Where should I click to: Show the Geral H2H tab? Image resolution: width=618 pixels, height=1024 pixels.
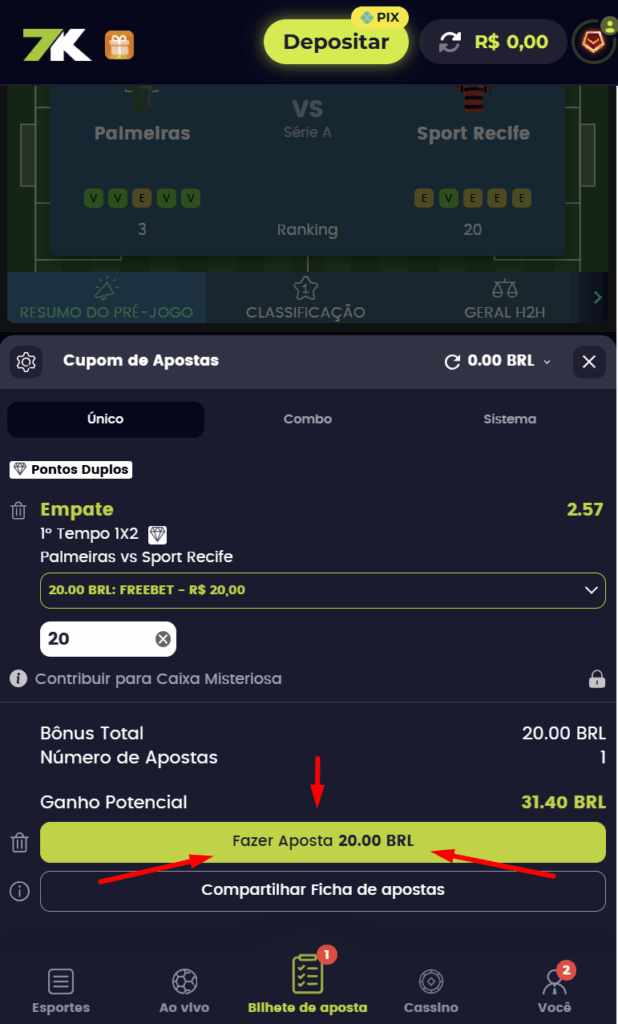pyautogui.click(x=506, y=299)
